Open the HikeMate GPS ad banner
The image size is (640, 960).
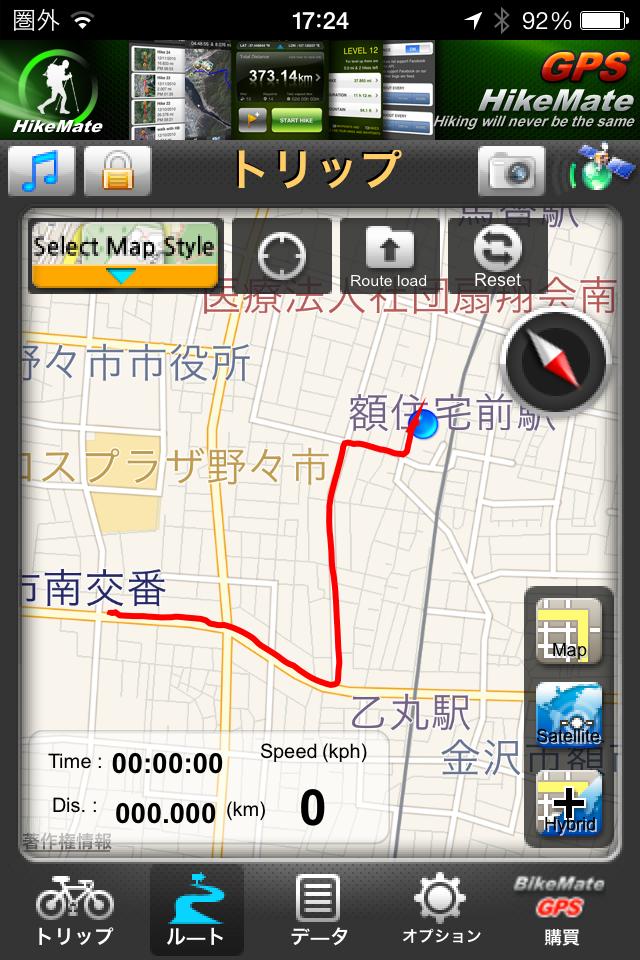tap(320, 90)
